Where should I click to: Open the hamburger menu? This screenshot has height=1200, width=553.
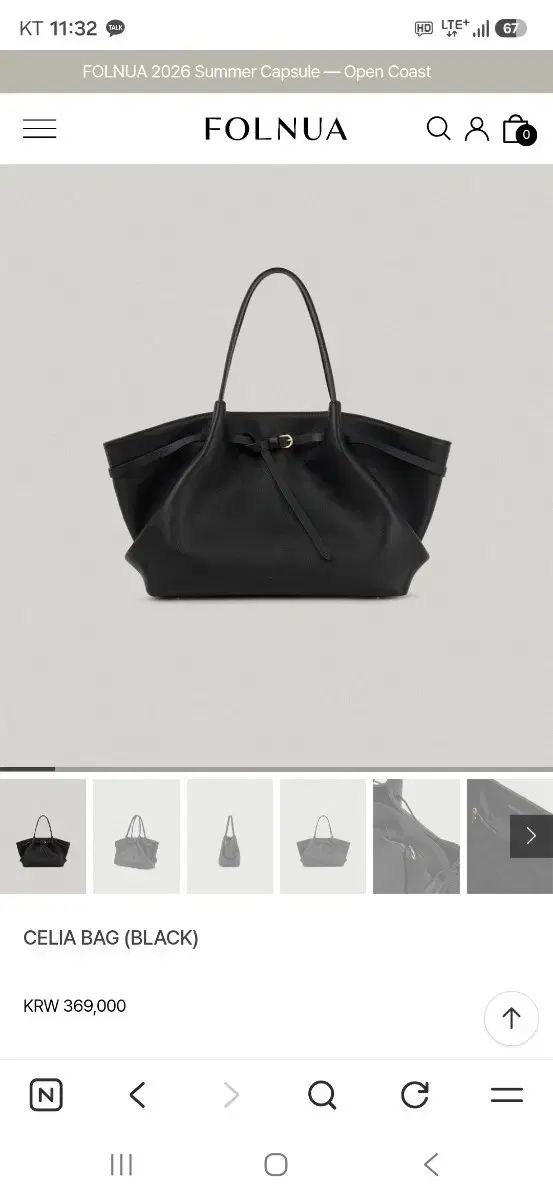click(x=39, y=129)
